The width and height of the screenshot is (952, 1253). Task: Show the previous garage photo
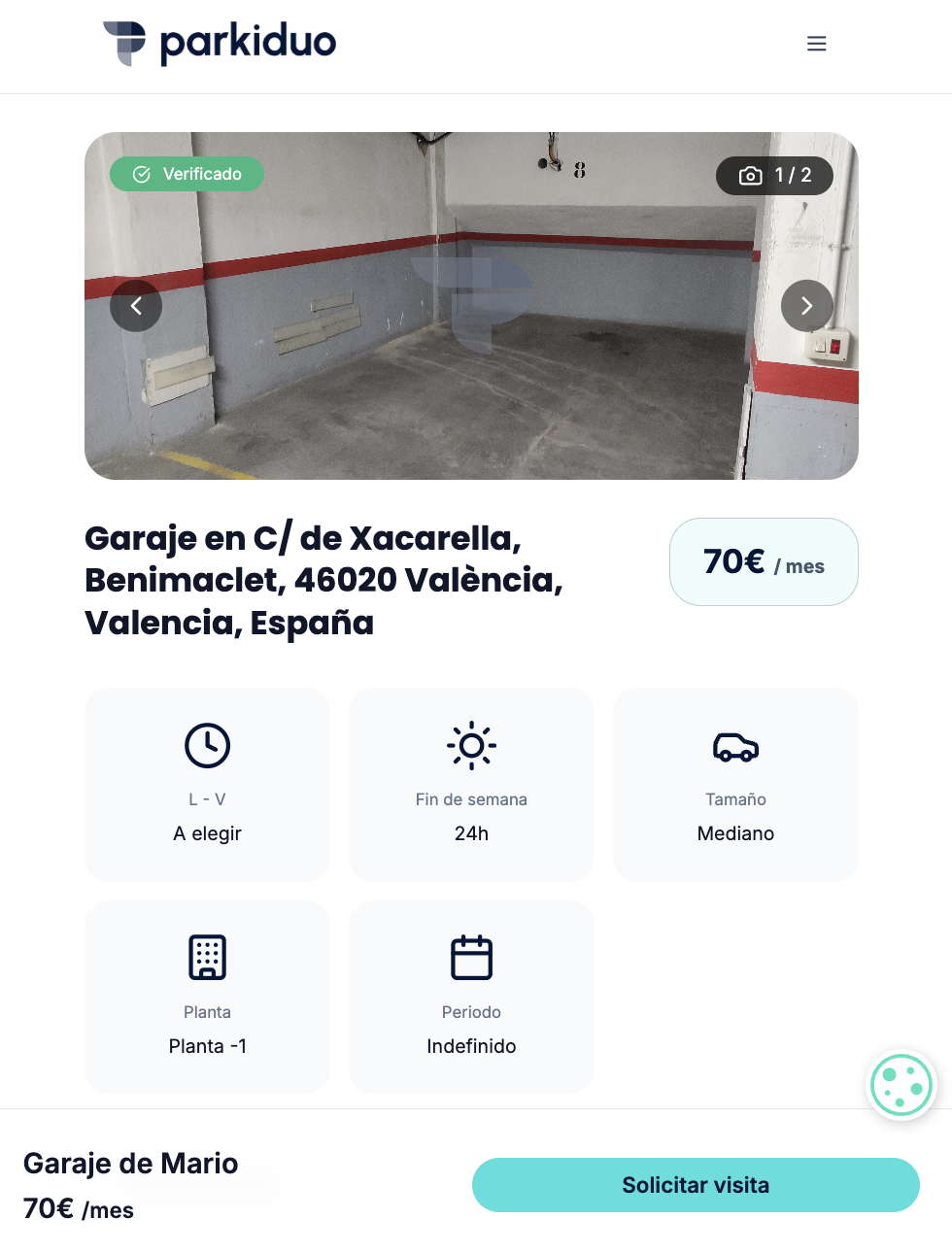pyautogui.click(x=136, y=306)
